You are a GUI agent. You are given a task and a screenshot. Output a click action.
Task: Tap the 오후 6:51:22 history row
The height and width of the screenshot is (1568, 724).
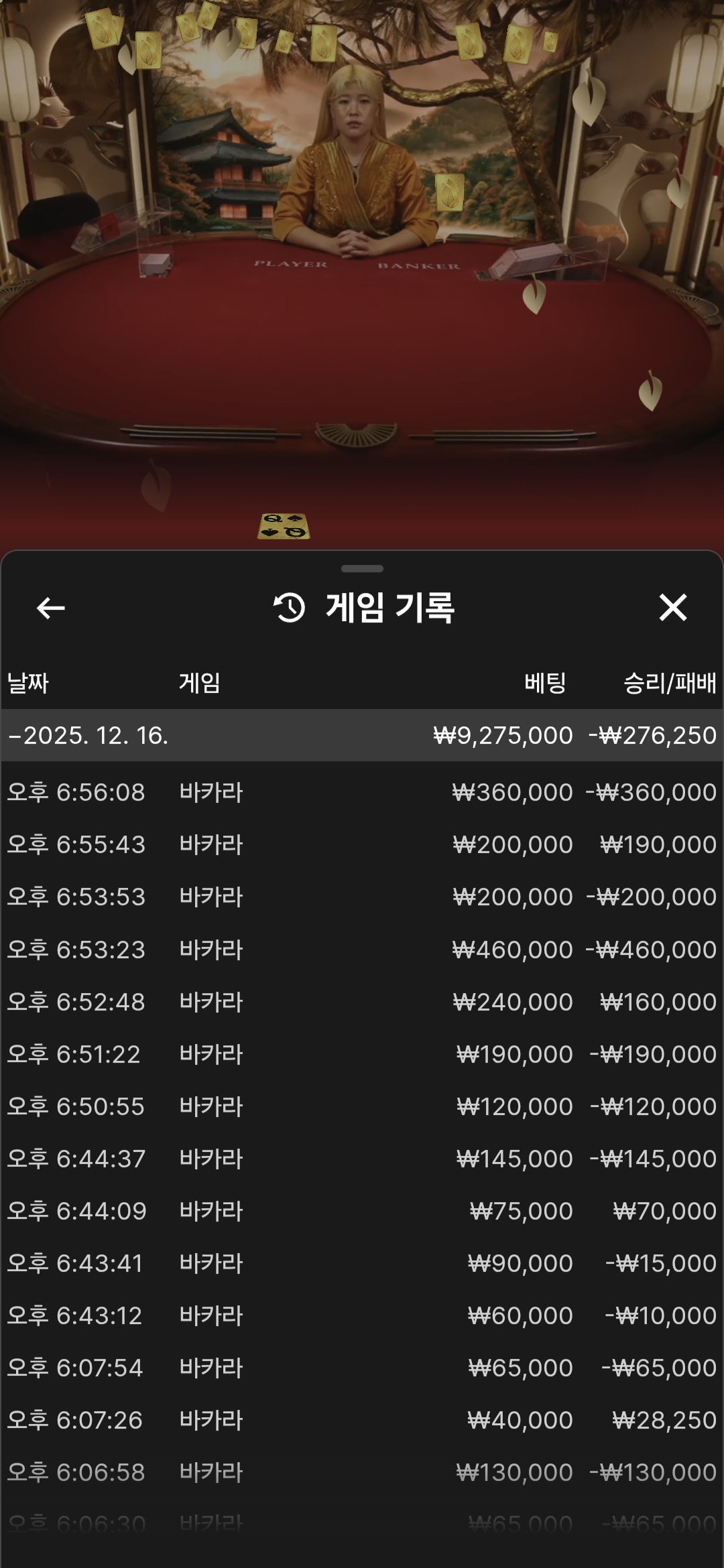(x=362, y=1054)
